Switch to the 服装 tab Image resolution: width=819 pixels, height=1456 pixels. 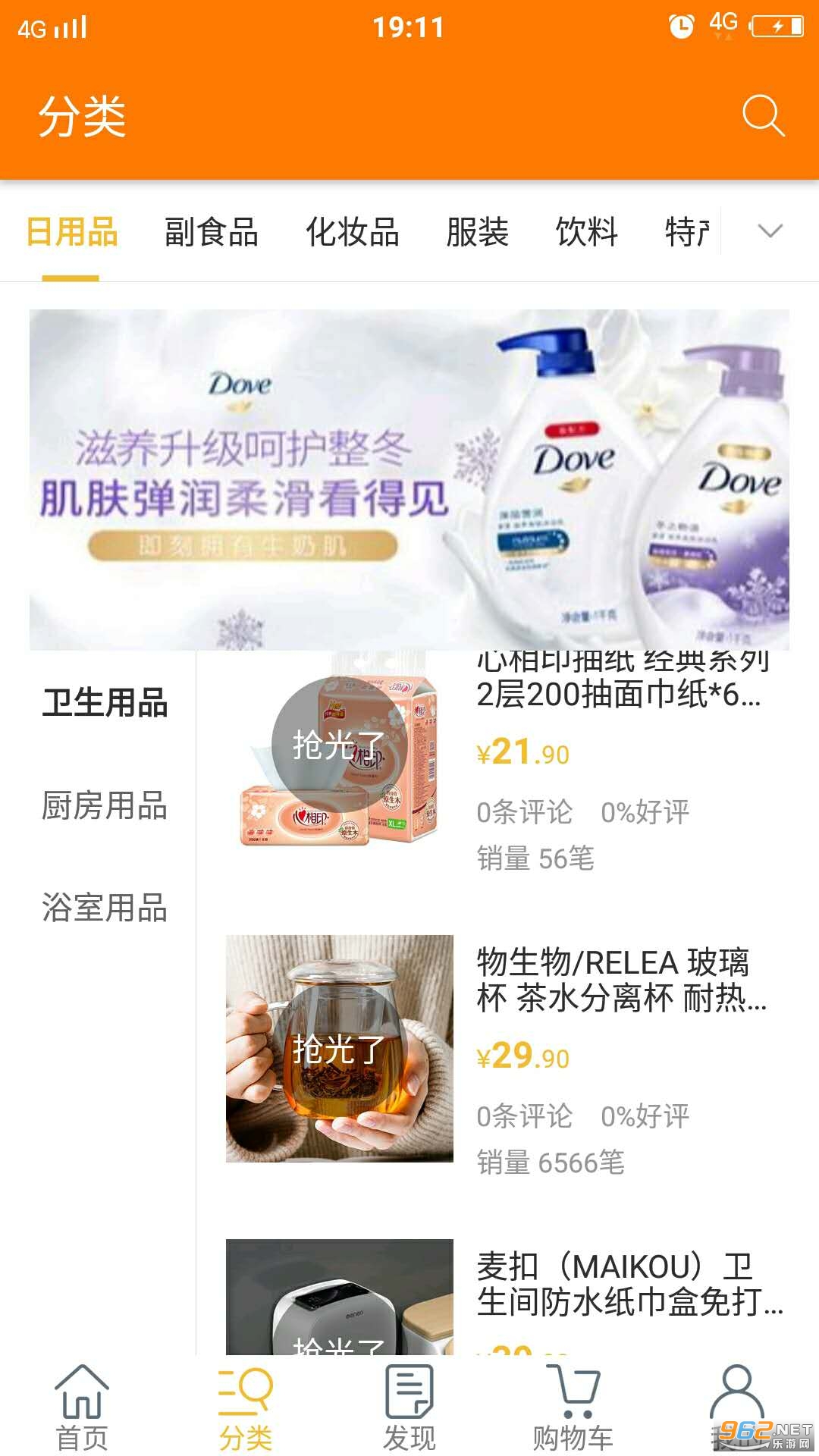tap(477, 232)
